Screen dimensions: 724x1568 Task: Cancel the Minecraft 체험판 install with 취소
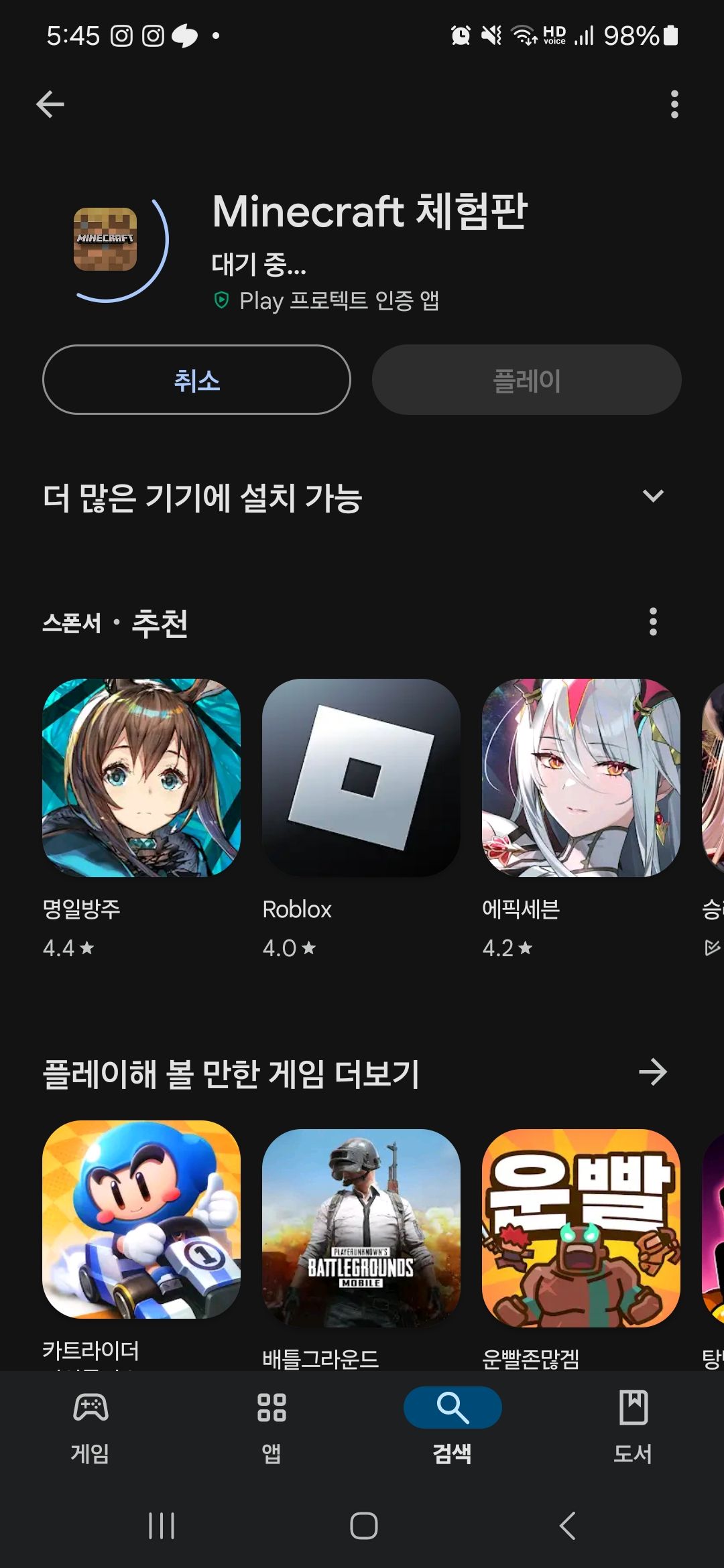coord(196,380)
